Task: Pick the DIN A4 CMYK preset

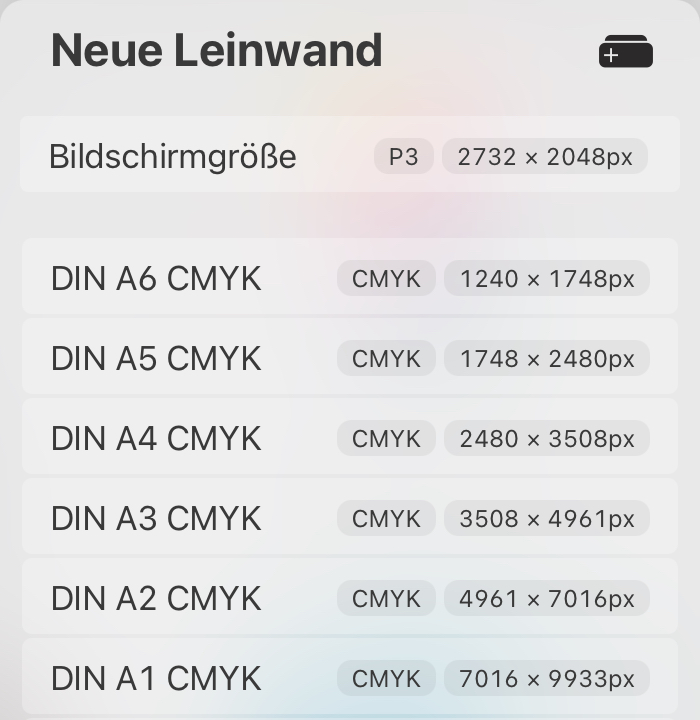Action: coord(156,438)
